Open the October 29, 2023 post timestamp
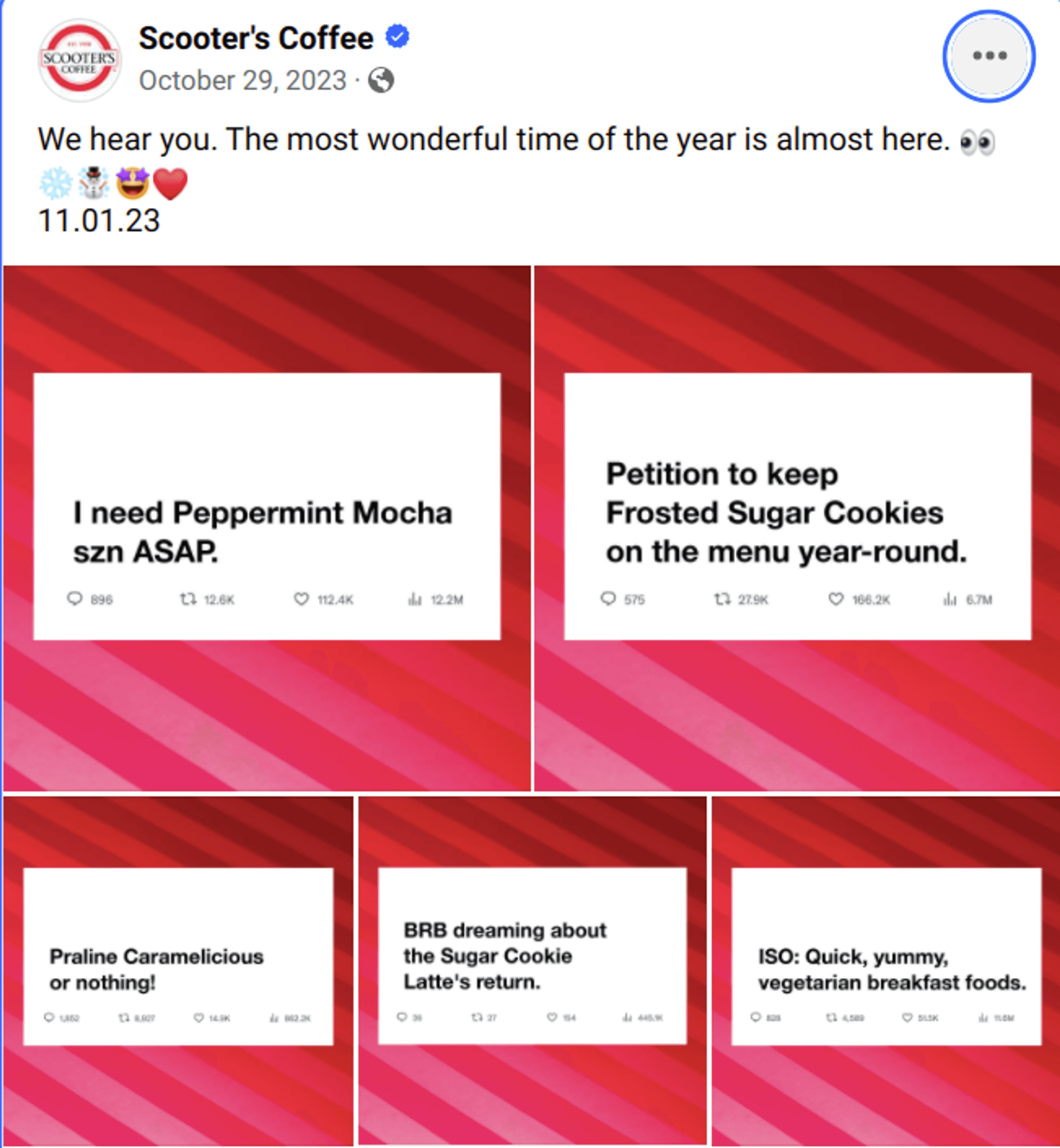Viewport: 1060px width, 1148px height. (x=243, y=80)
